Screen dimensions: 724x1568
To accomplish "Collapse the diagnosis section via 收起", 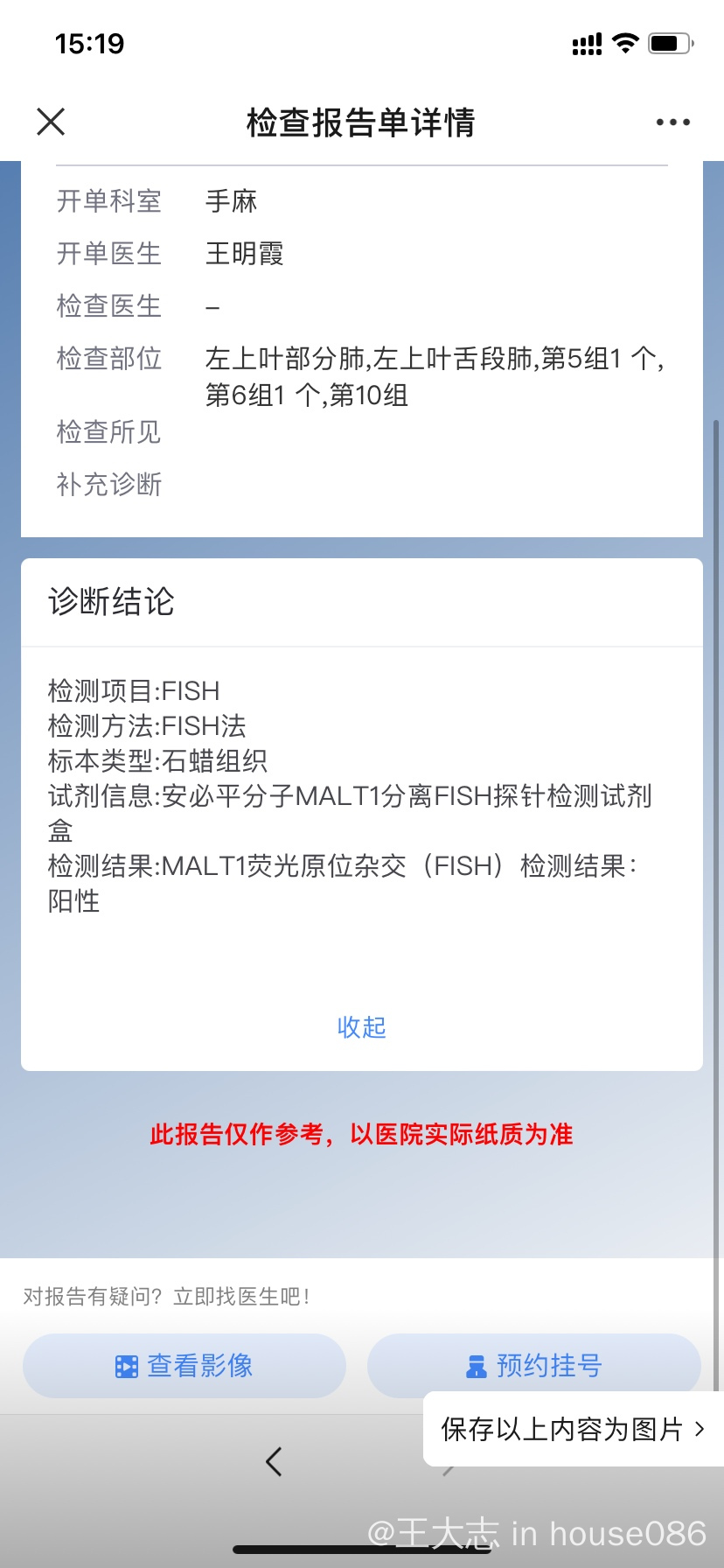I will (361, 1026).
